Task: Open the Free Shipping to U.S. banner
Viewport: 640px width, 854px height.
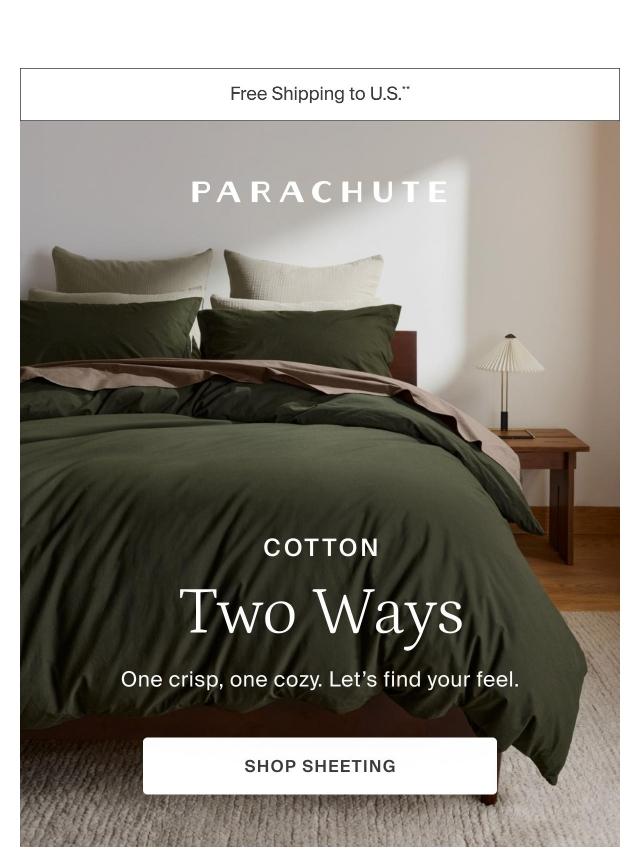Action: click(x=320, y=94)
